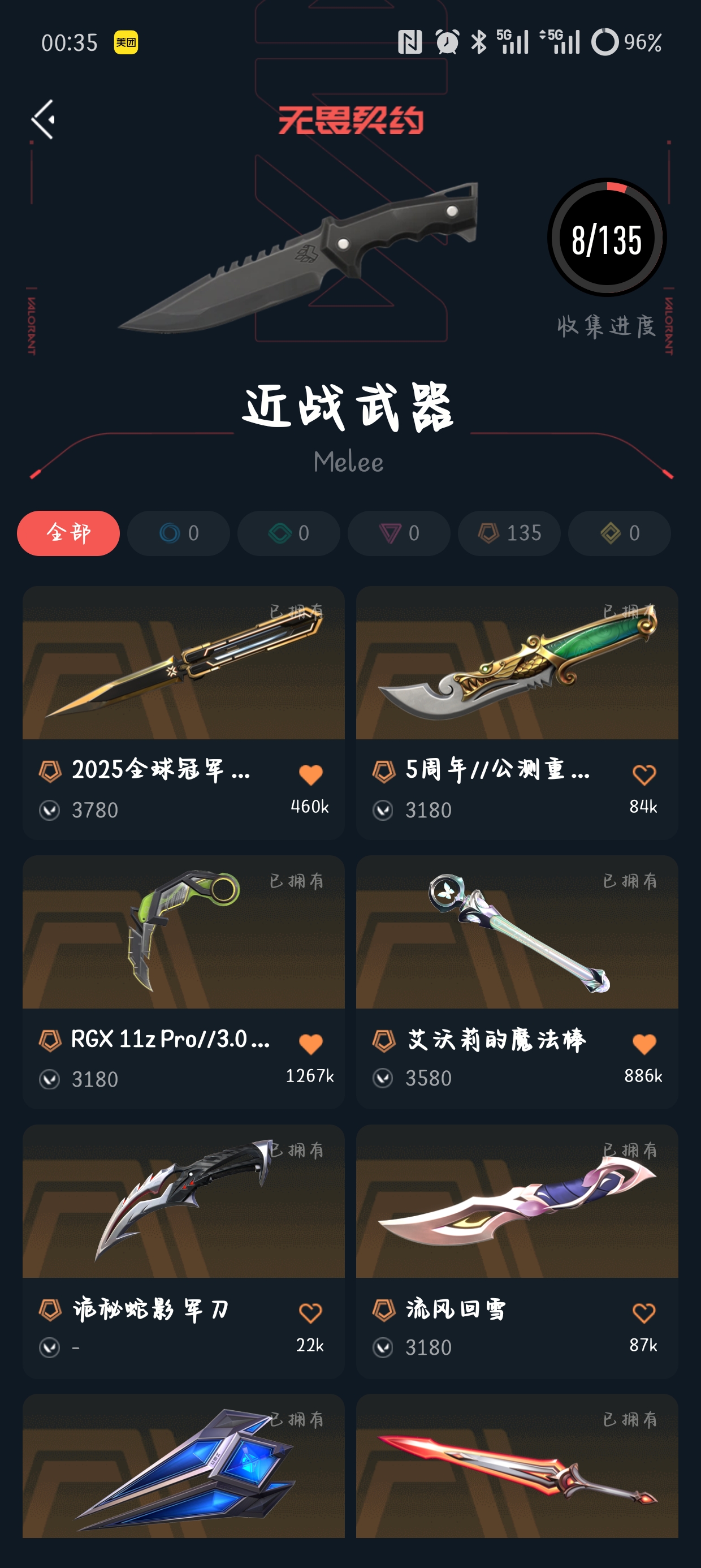This screenshot has height=1568, width=701.
Task: Unlike the 2025全球冠军 skin
Action: tap(310, 774)
